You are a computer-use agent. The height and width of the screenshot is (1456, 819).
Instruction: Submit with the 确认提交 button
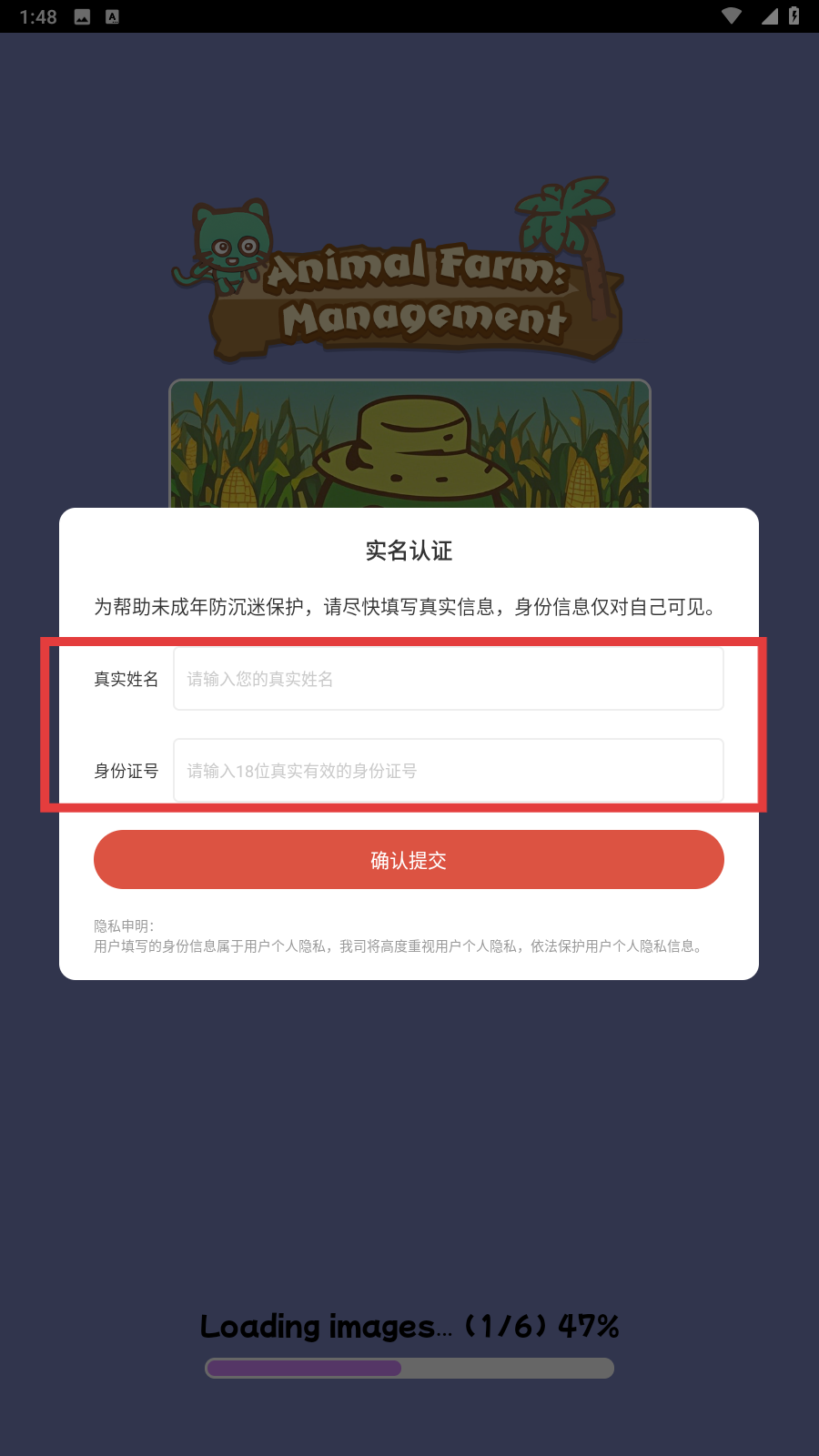[x=409, y=860]
